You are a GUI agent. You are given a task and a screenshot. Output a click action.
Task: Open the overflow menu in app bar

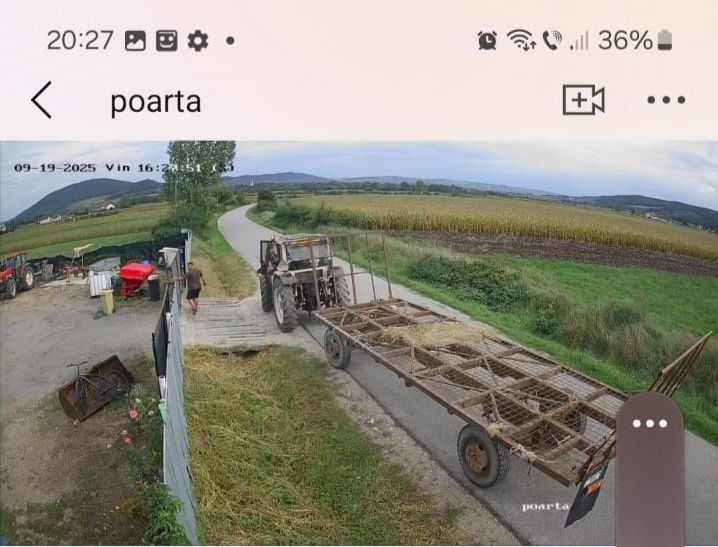[x=666, y=100]
